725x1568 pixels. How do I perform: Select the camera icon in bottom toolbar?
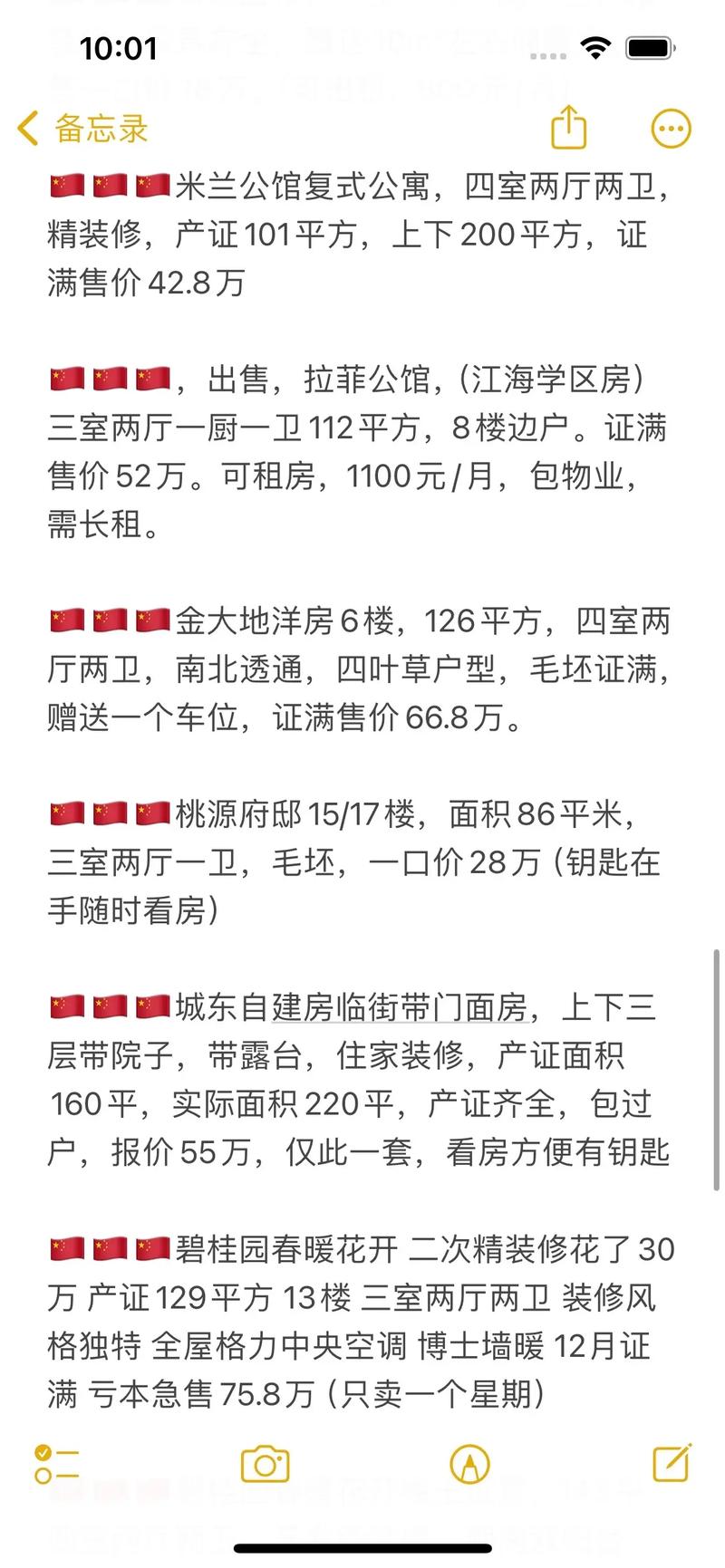(264, 1464)
